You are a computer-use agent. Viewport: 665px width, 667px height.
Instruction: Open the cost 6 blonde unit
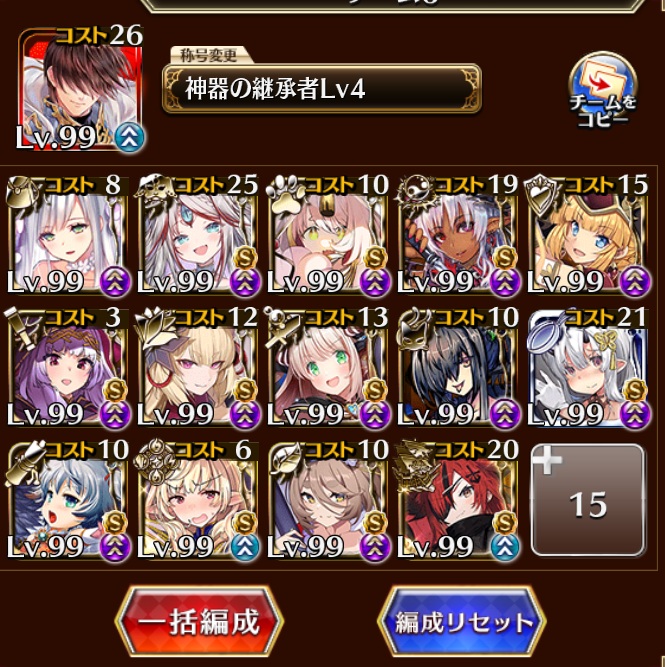(198, 500)
